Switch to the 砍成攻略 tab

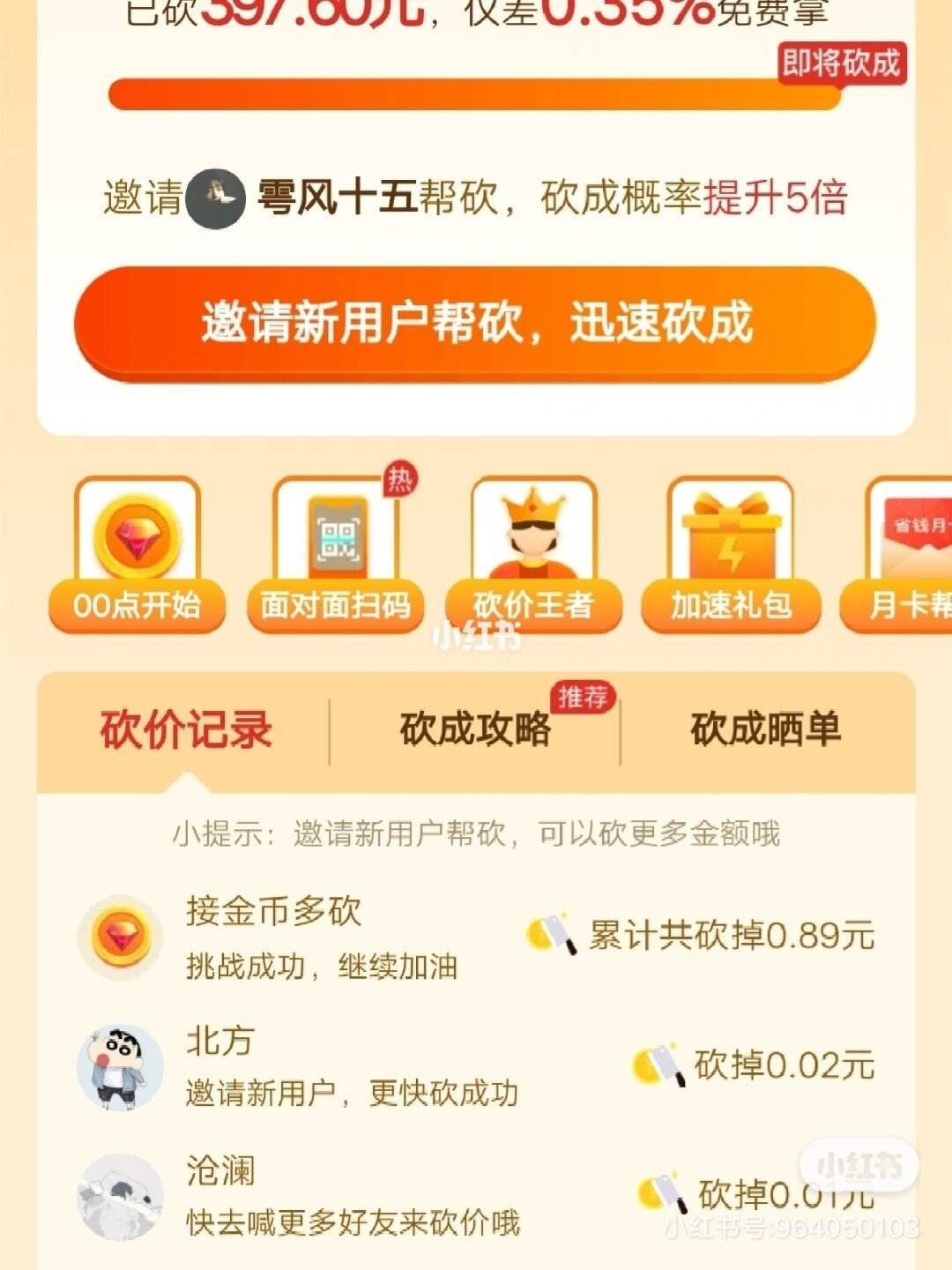pos(476,730)
